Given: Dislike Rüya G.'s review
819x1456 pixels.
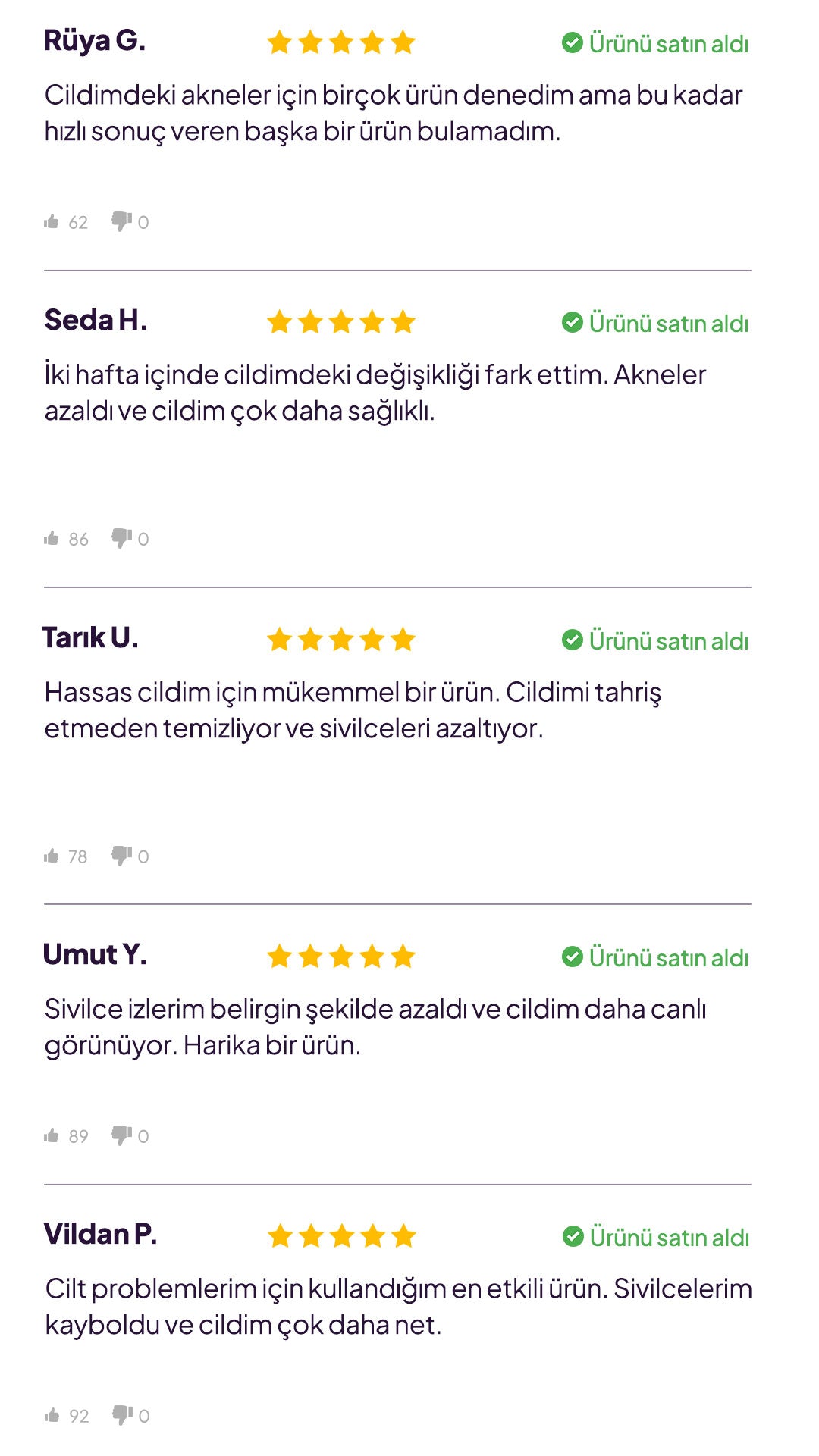Looking at the screenshot, I should click(x=121, y=221).
